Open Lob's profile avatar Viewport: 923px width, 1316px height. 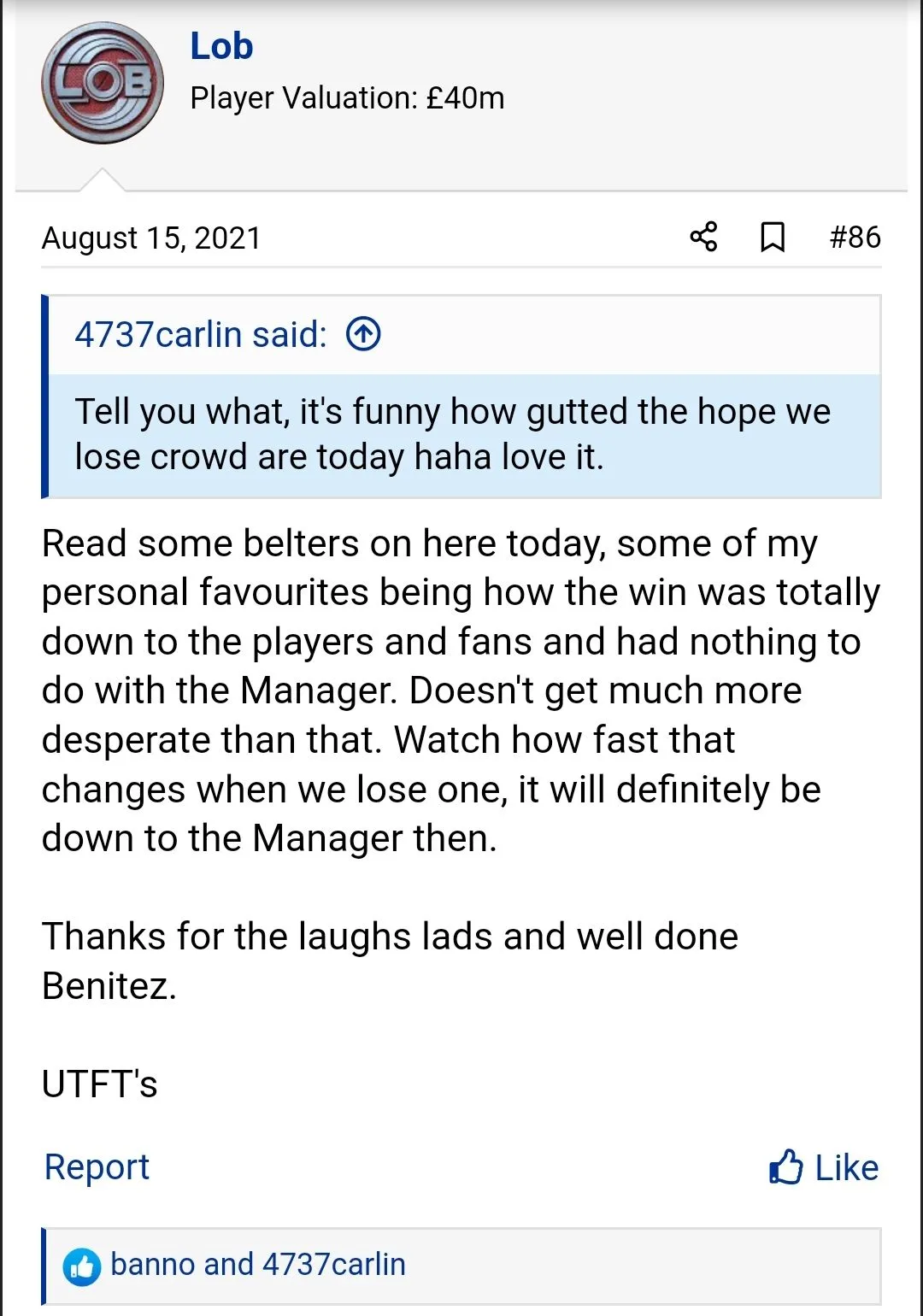pos(102,83)
